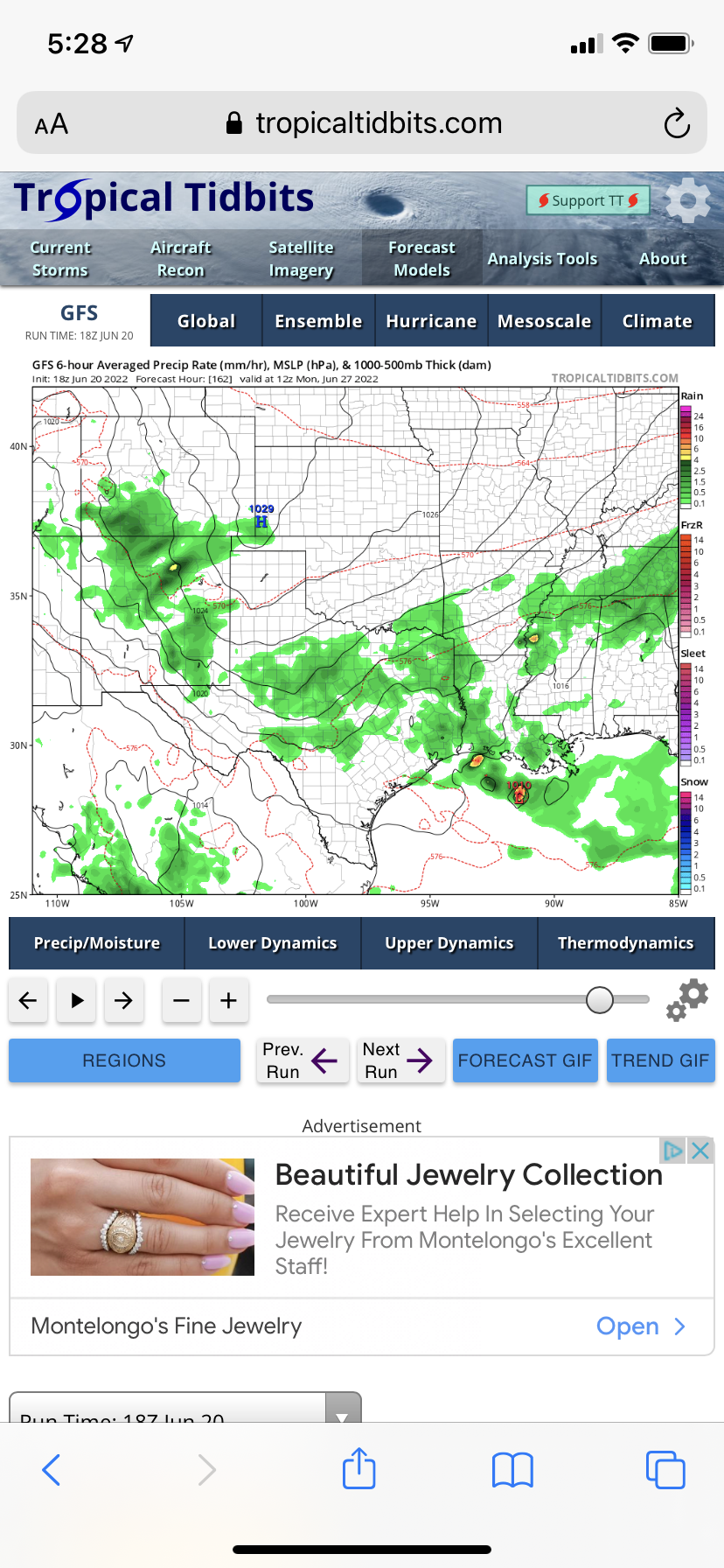Open site settings gear in header

point(688,200)
